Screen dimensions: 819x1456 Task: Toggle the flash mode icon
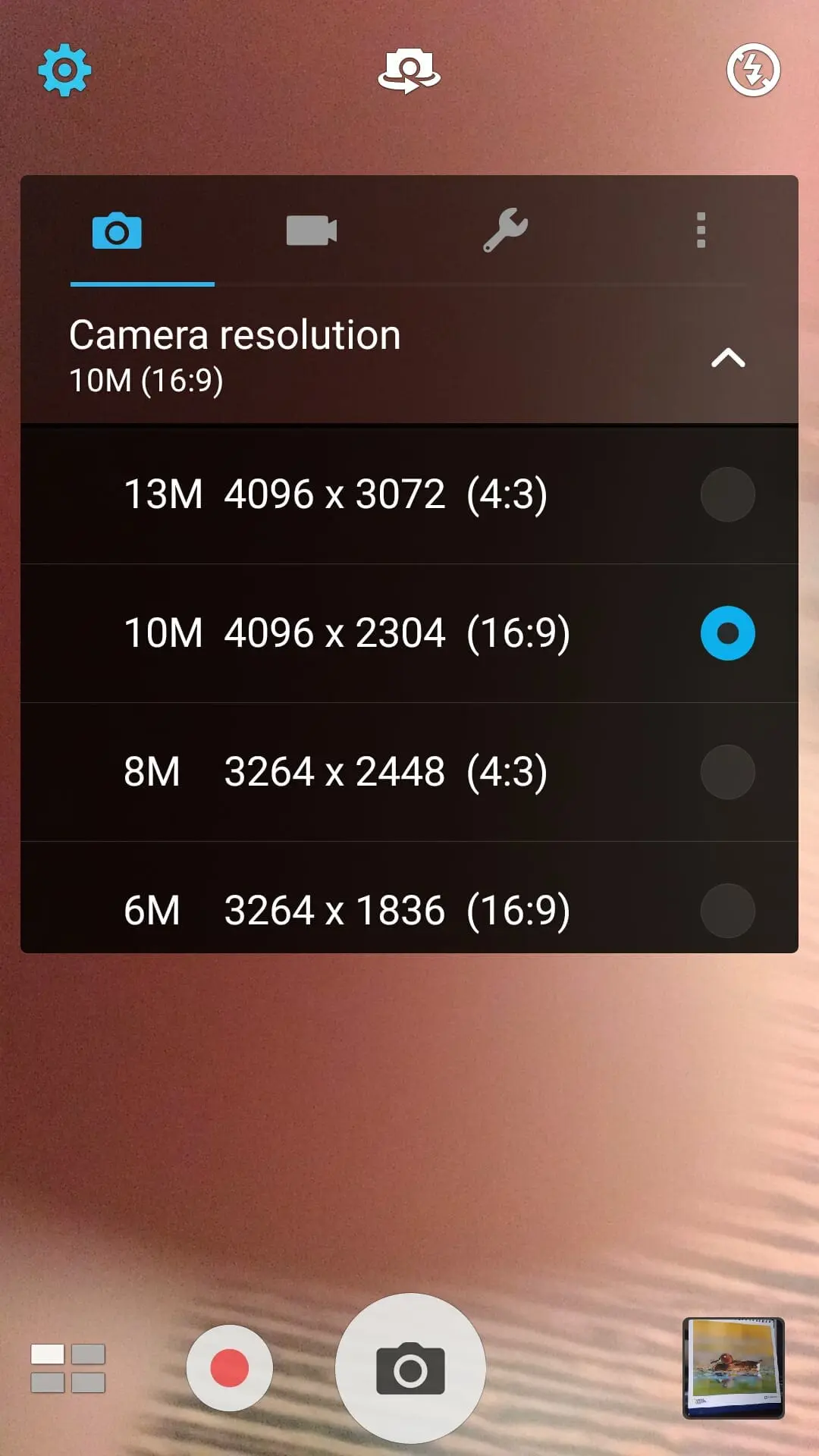tap(753, 70)
